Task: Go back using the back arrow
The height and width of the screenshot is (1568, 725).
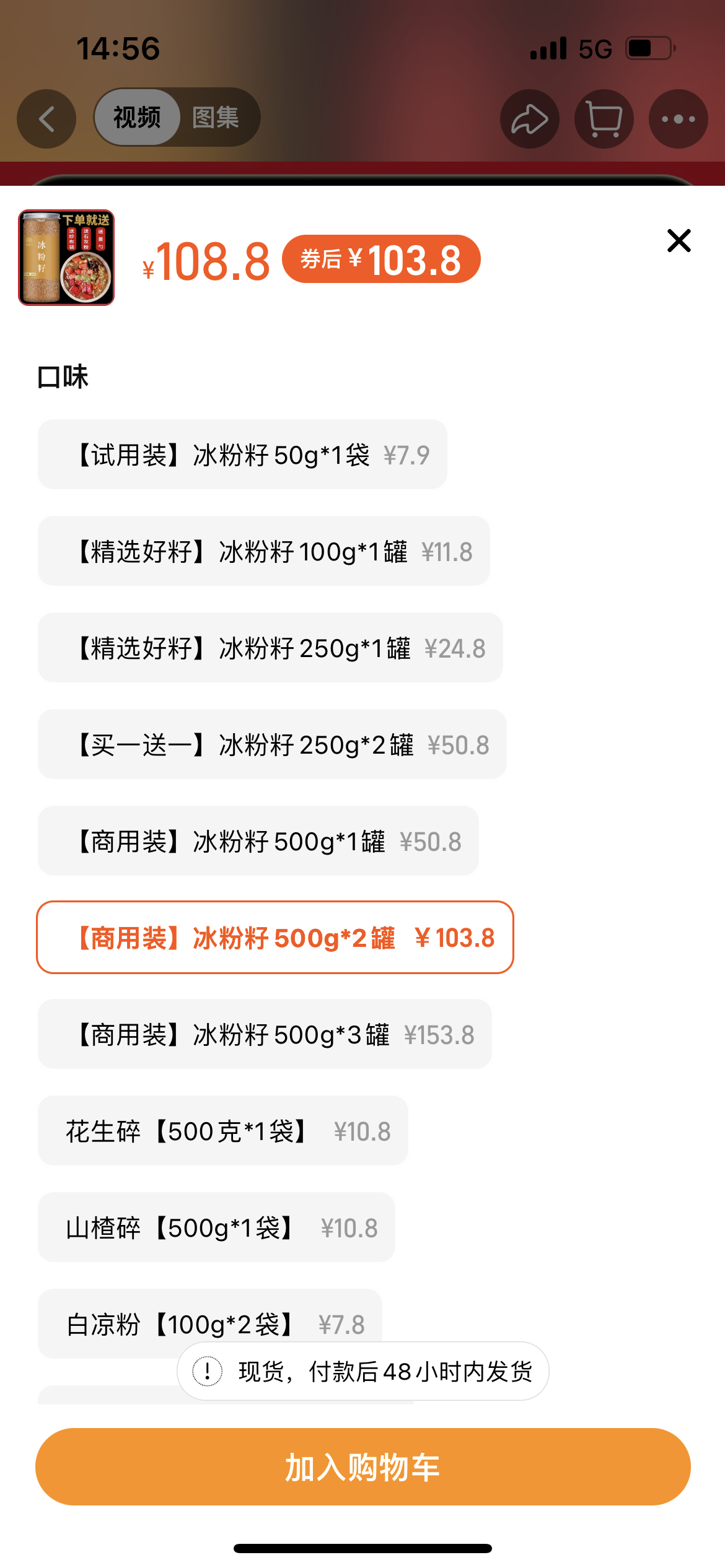Action: [x=46, y=119]
